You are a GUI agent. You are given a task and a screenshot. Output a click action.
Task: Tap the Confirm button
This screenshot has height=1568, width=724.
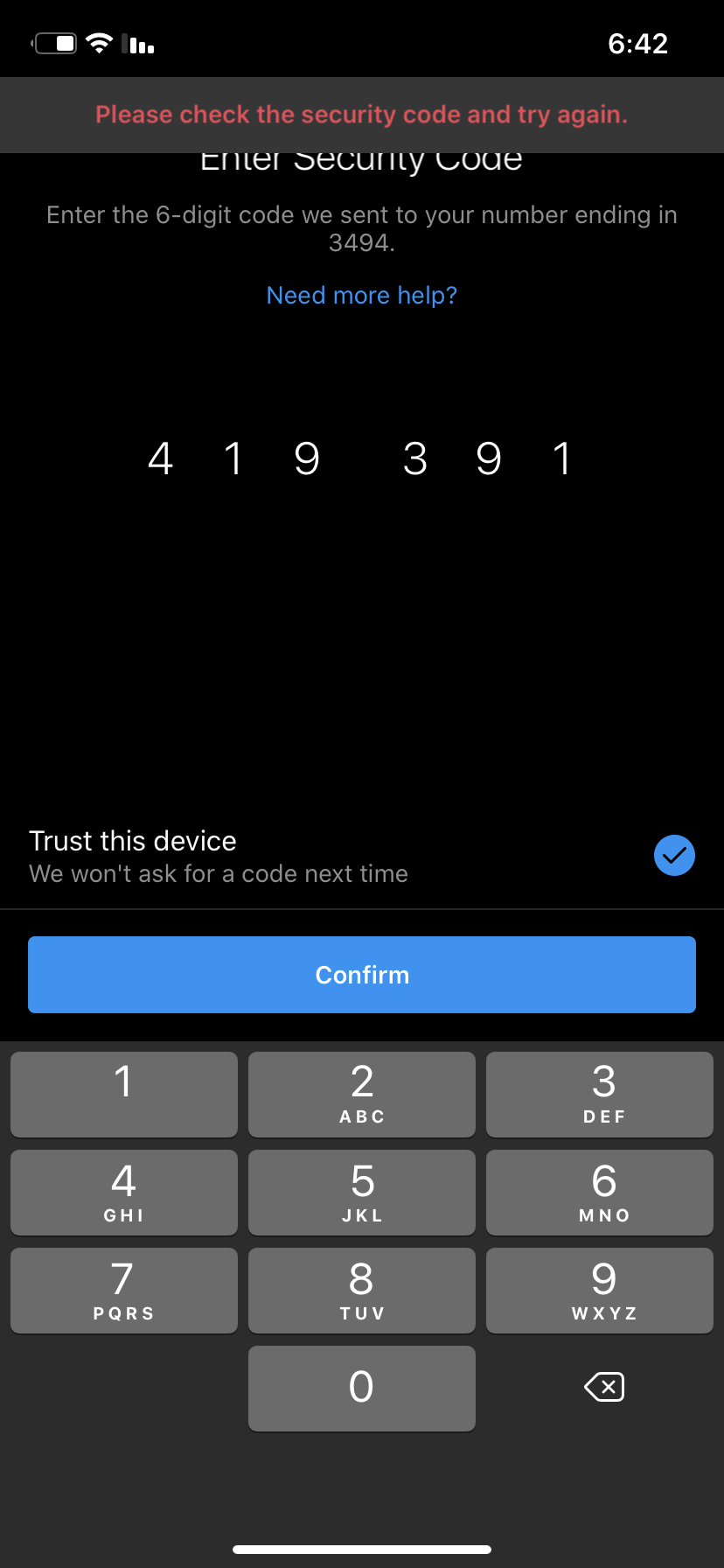(x=362, y=975)
